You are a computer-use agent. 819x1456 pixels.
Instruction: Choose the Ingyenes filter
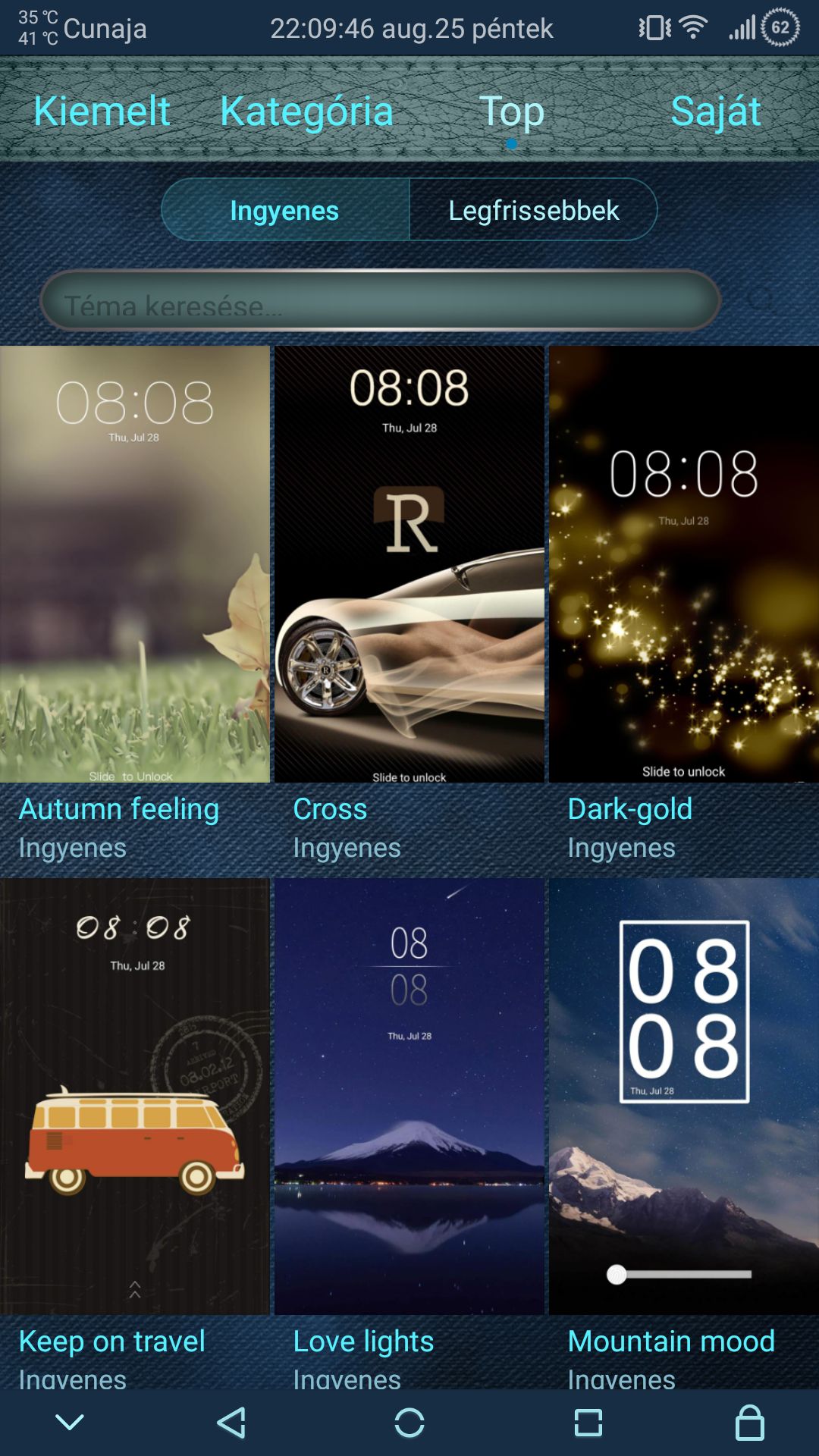click(285, 210)
